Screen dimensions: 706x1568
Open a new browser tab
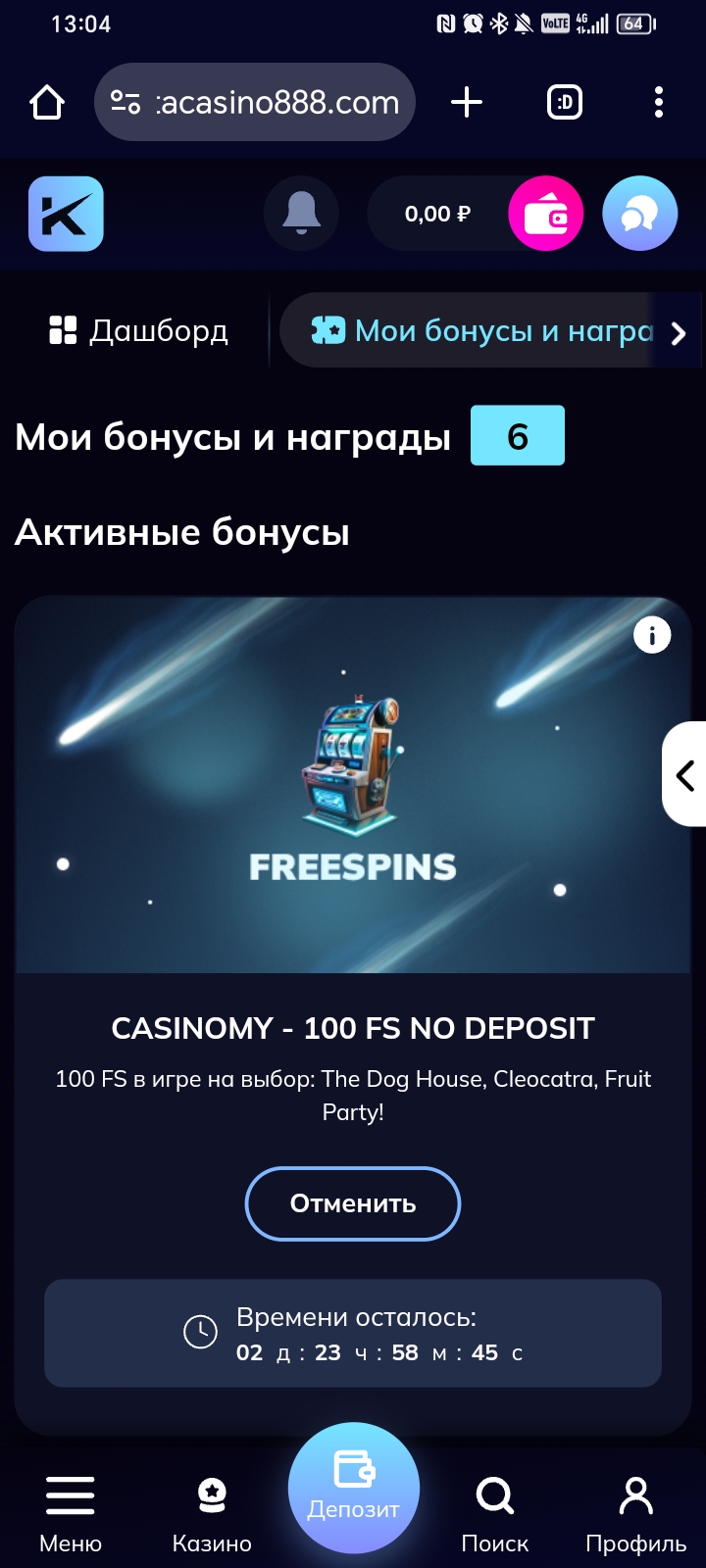click(x=467, y=102)
